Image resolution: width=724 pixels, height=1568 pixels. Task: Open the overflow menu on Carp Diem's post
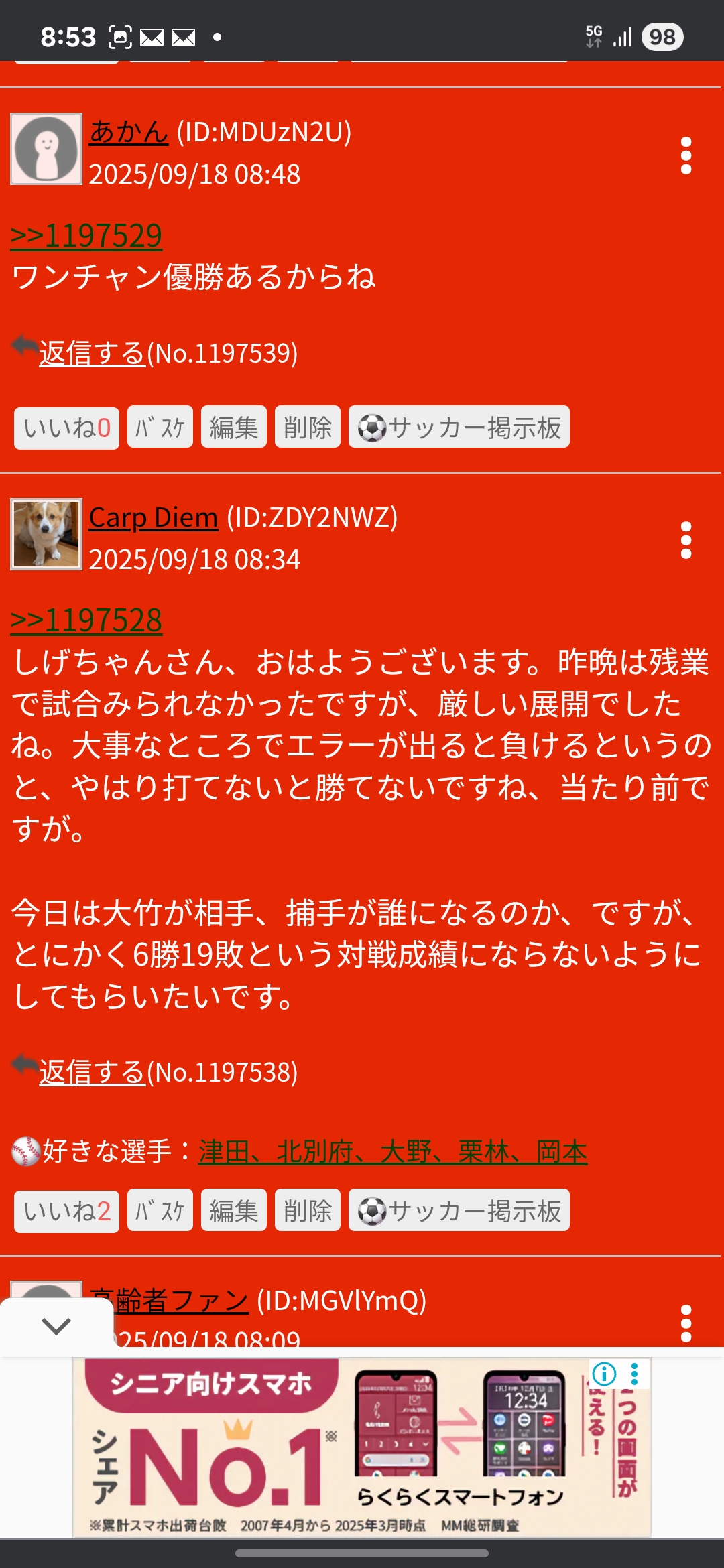[x=685, y=540]
